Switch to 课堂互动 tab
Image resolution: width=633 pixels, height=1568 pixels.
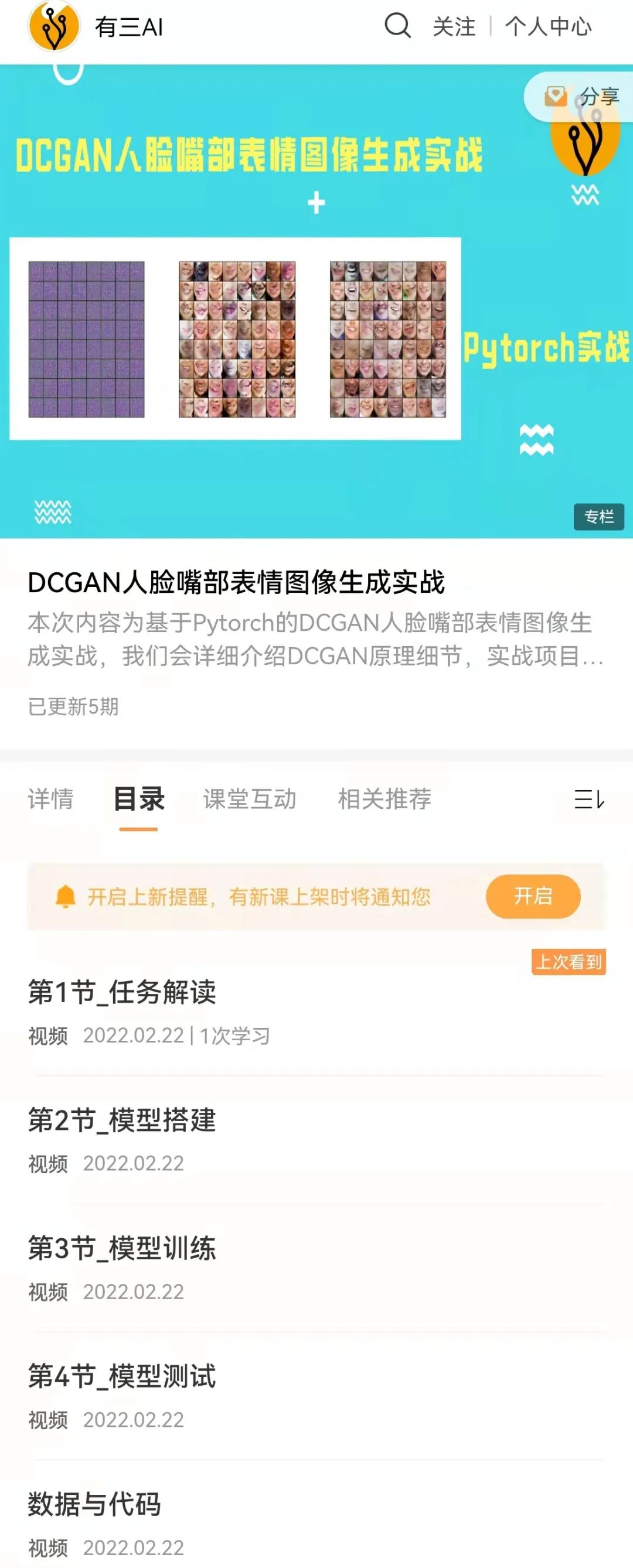click(250, 799)
